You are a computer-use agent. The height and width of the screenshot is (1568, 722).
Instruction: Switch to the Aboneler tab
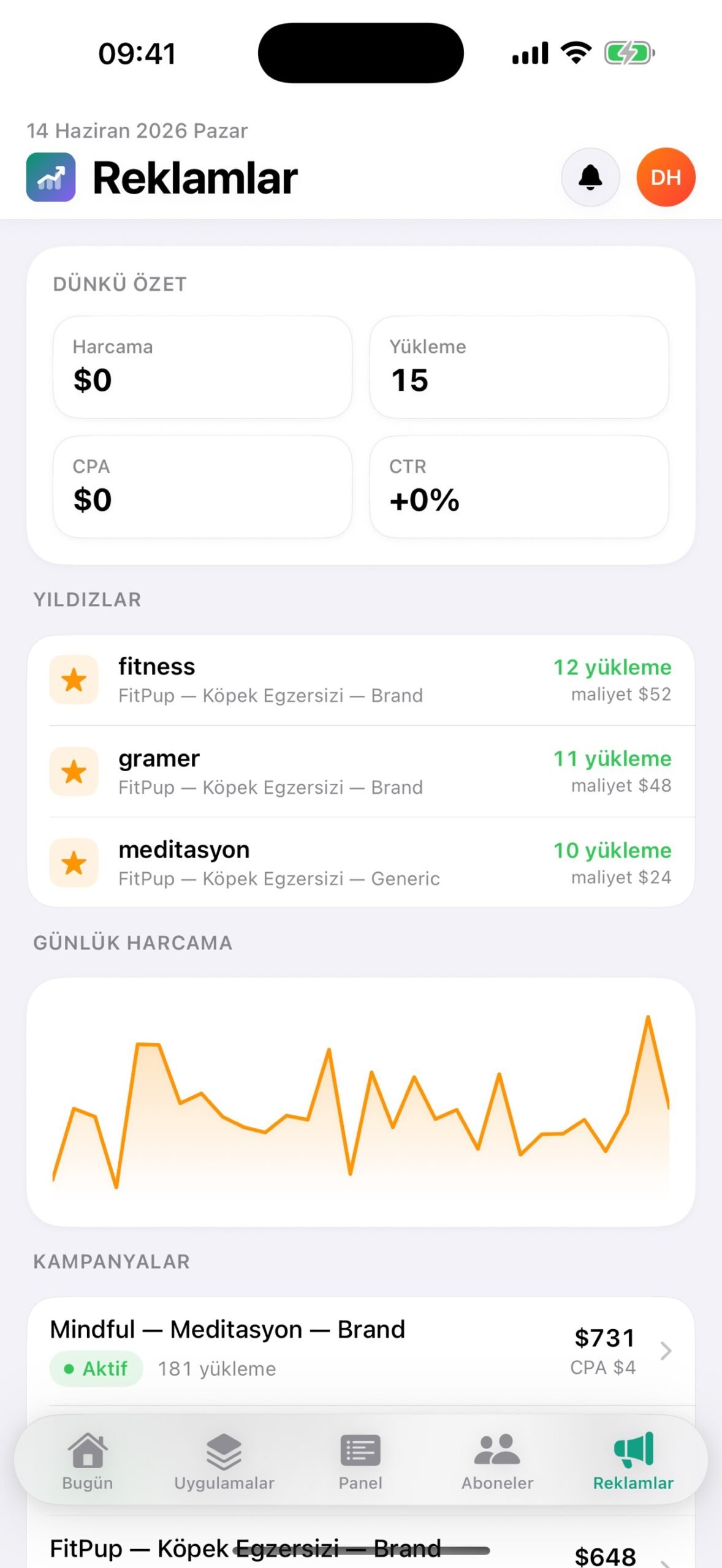click(497, 1461)
